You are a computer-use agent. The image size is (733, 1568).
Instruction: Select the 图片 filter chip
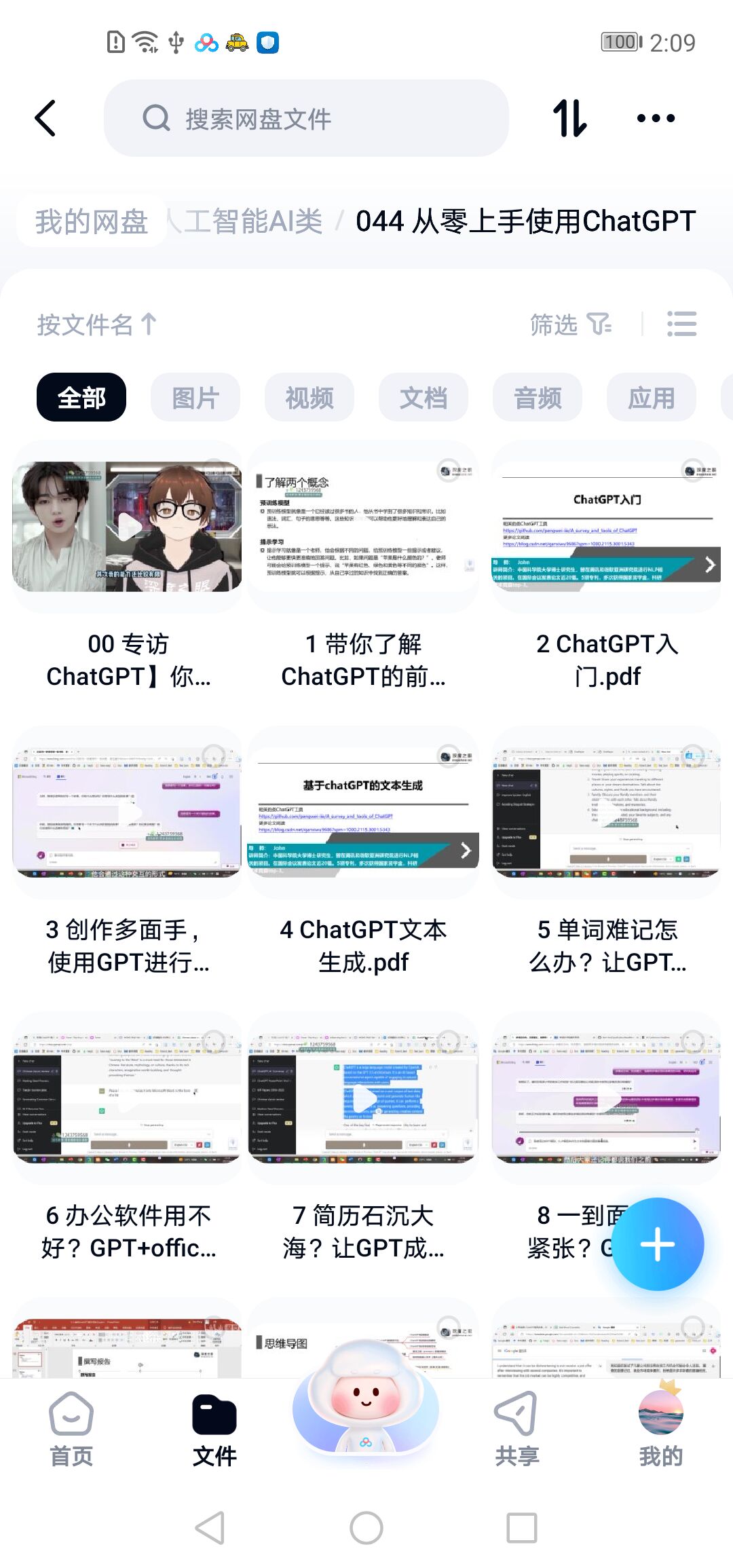tap(195, 398)
